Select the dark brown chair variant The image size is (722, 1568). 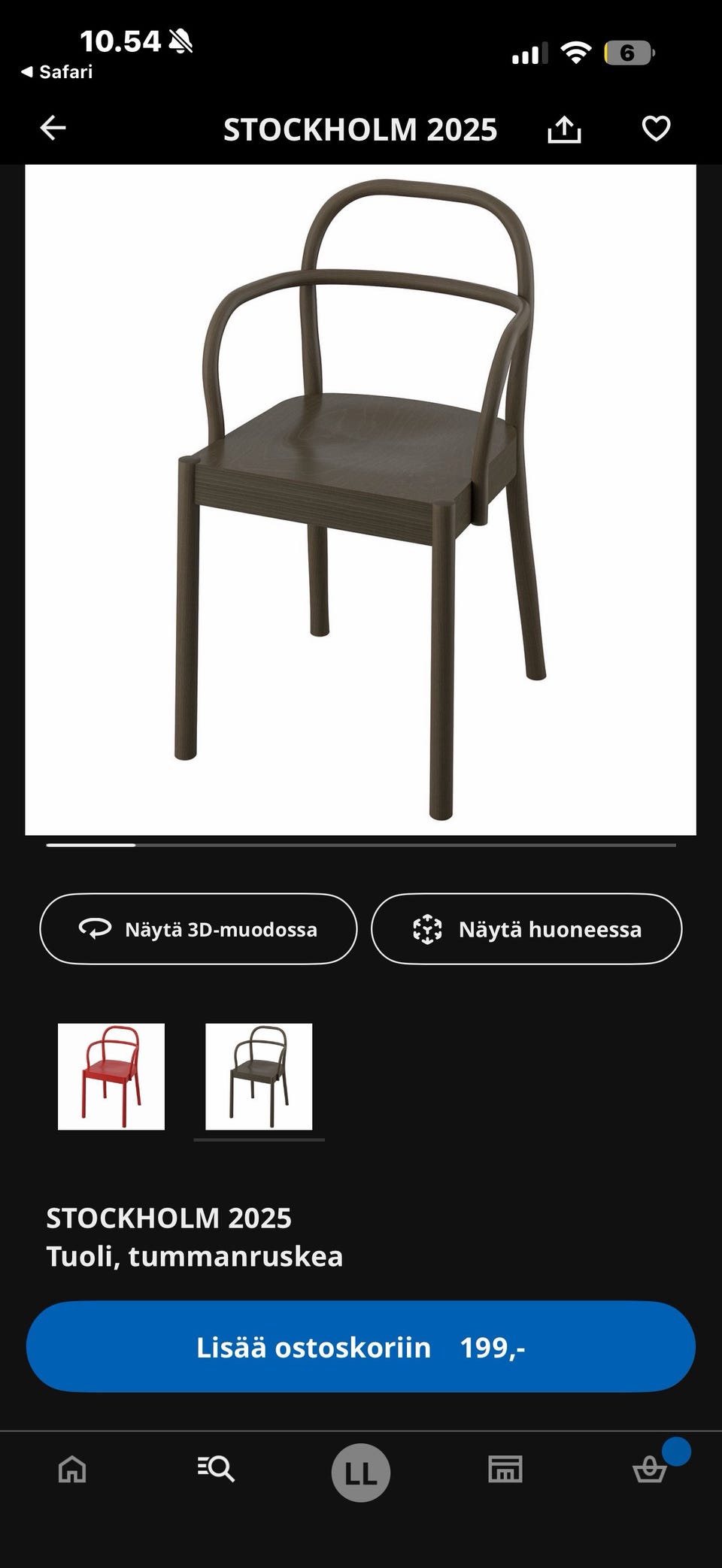pyautogui.click(x=259, y=1076)
